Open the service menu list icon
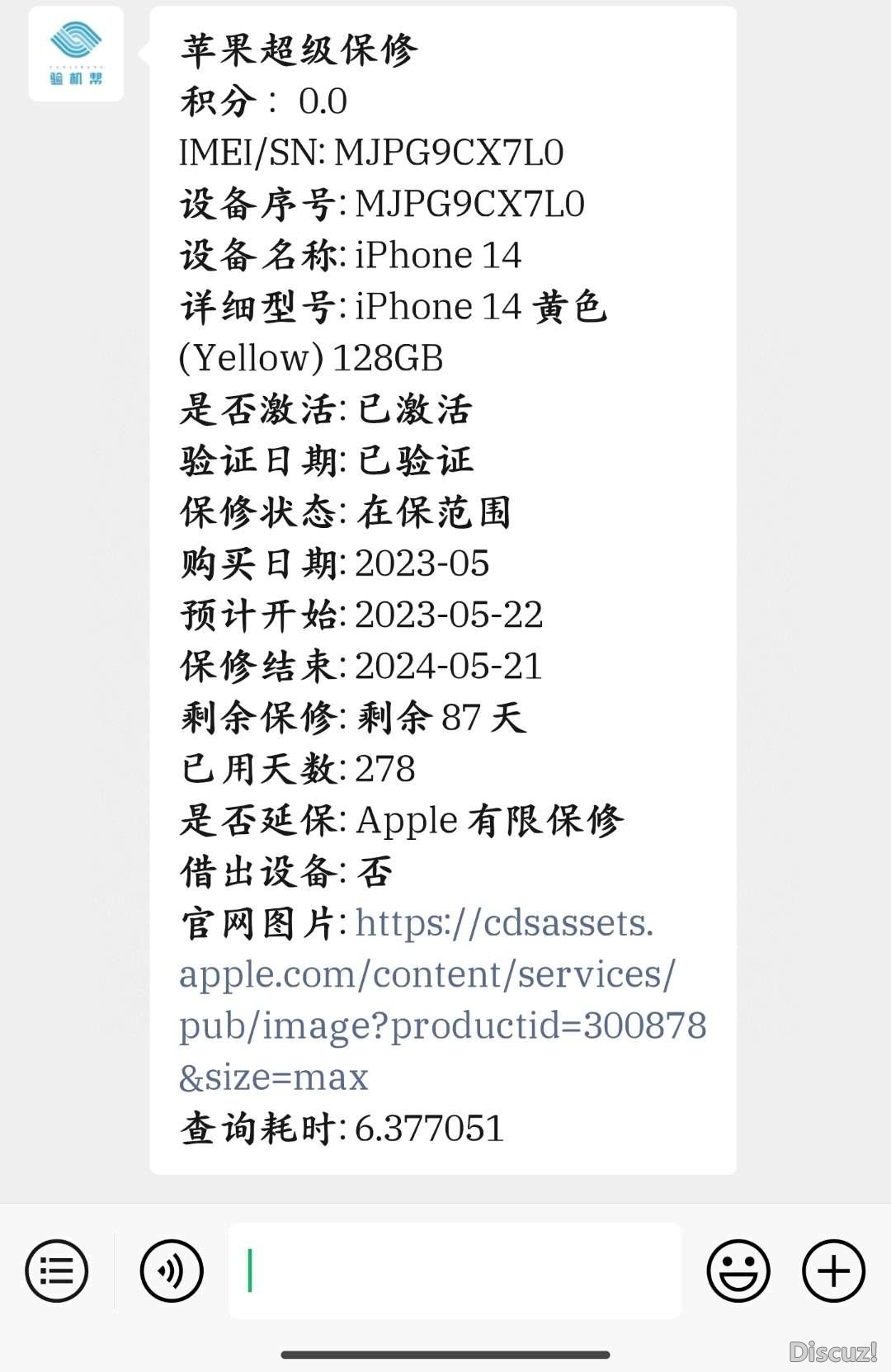Screen dimensions: 891x1372 pos(56,1271)
